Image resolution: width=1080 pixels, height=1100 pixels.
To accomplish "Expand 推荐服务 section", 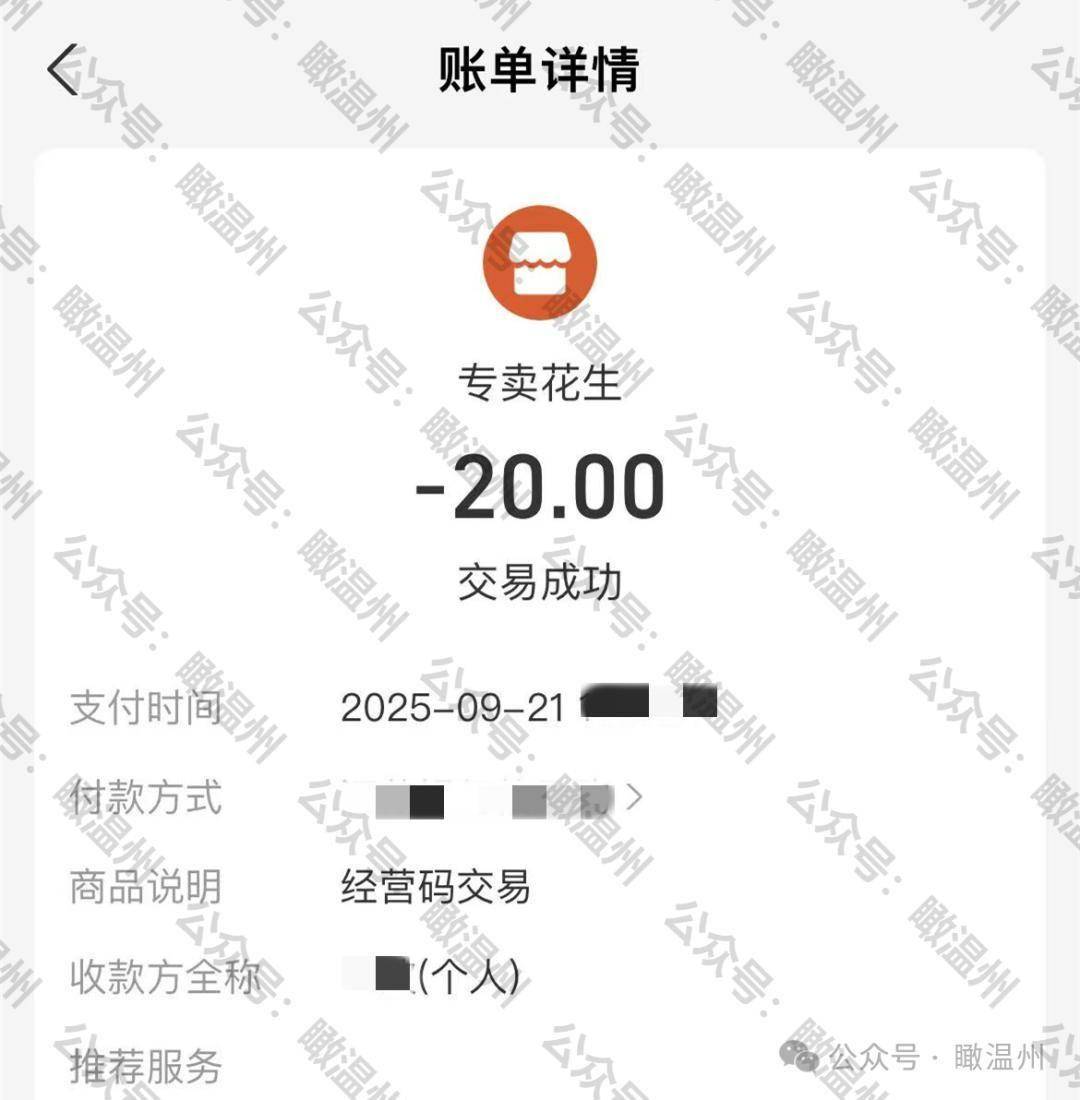I will (145, 1067).
